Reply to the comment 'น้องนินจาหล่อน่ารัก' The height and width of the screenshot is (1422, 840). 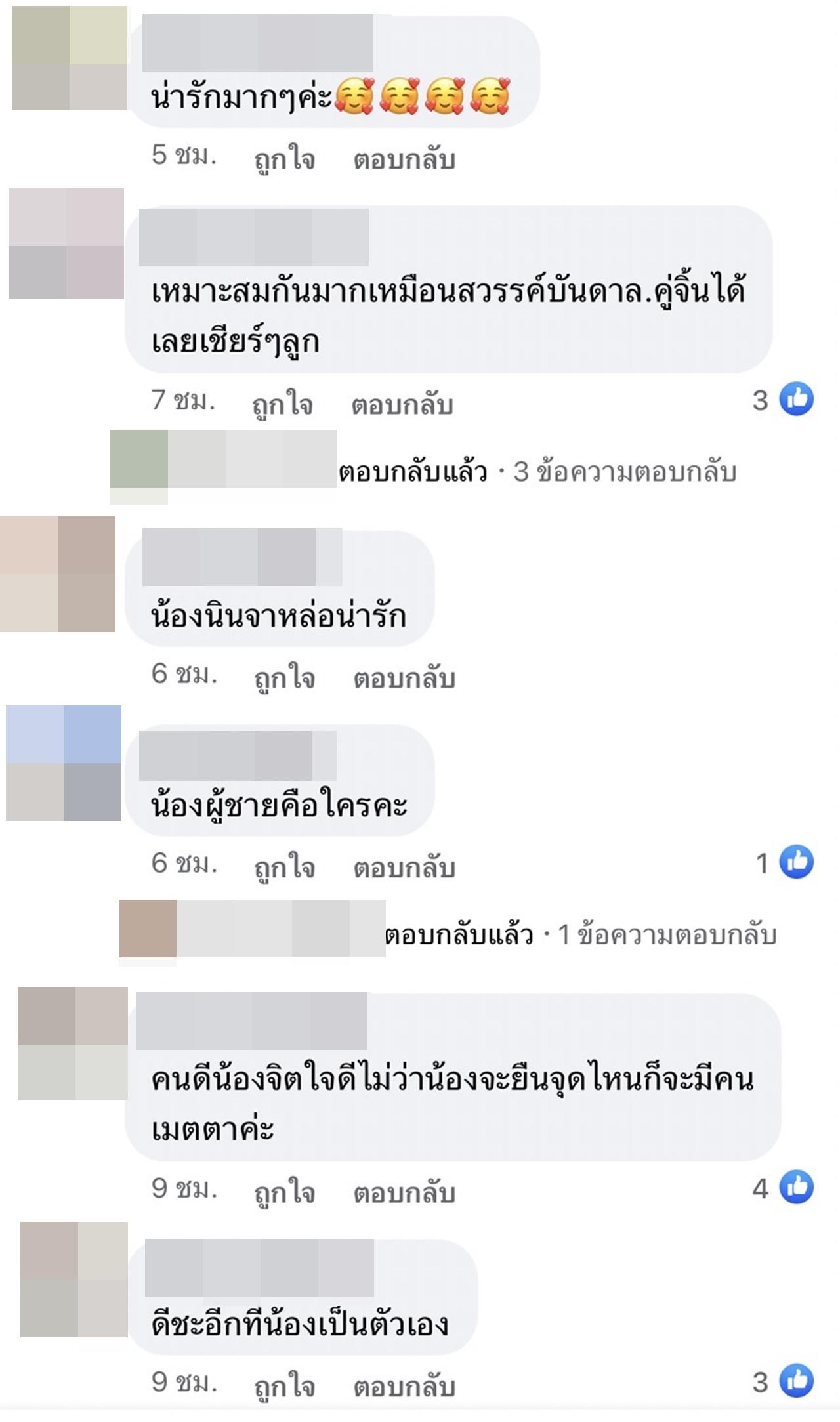404,678
